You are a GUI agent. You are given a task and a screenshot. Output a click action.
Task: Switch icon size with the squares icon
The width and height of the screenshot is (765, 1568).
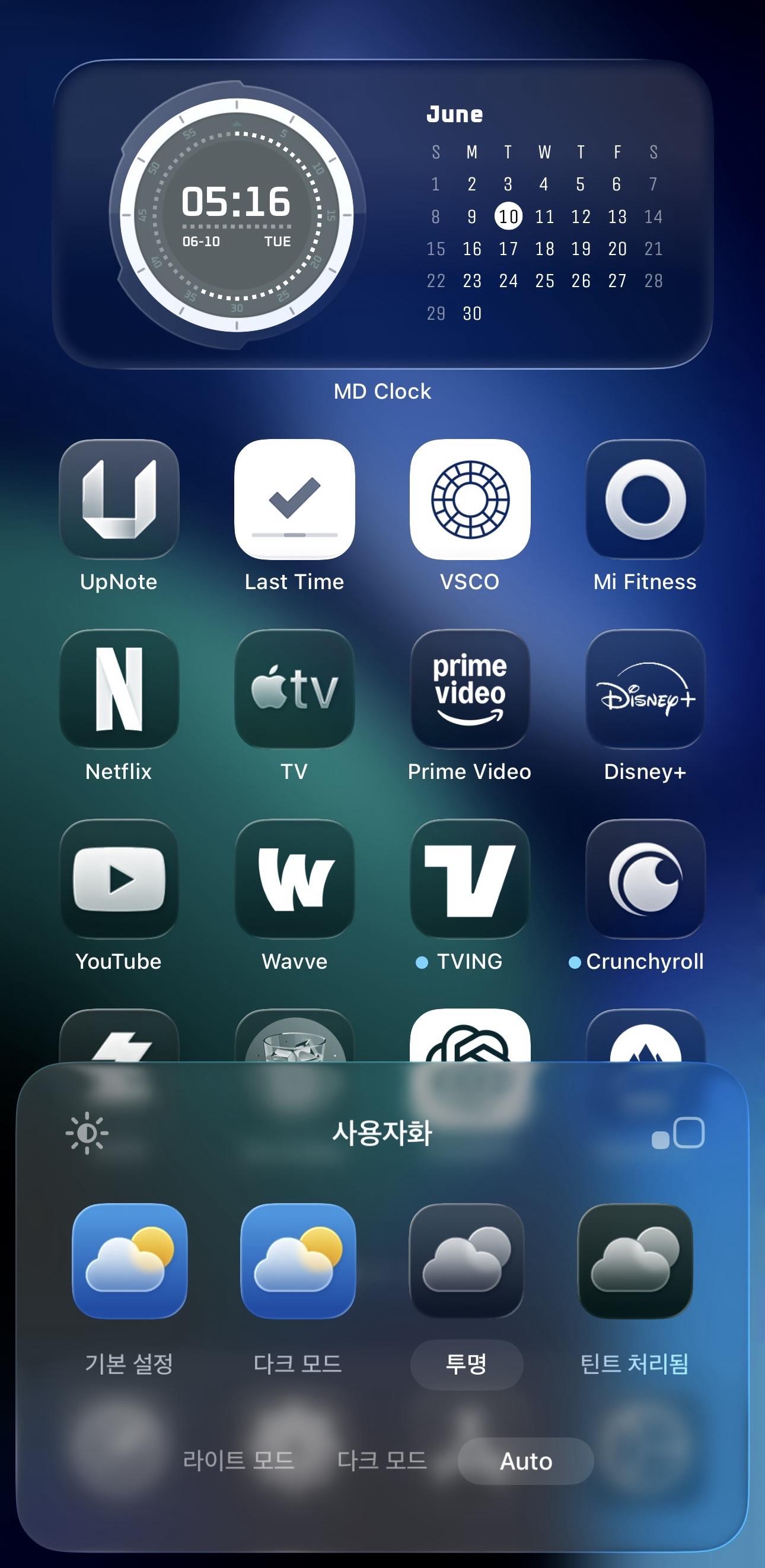coord(678,1133)
